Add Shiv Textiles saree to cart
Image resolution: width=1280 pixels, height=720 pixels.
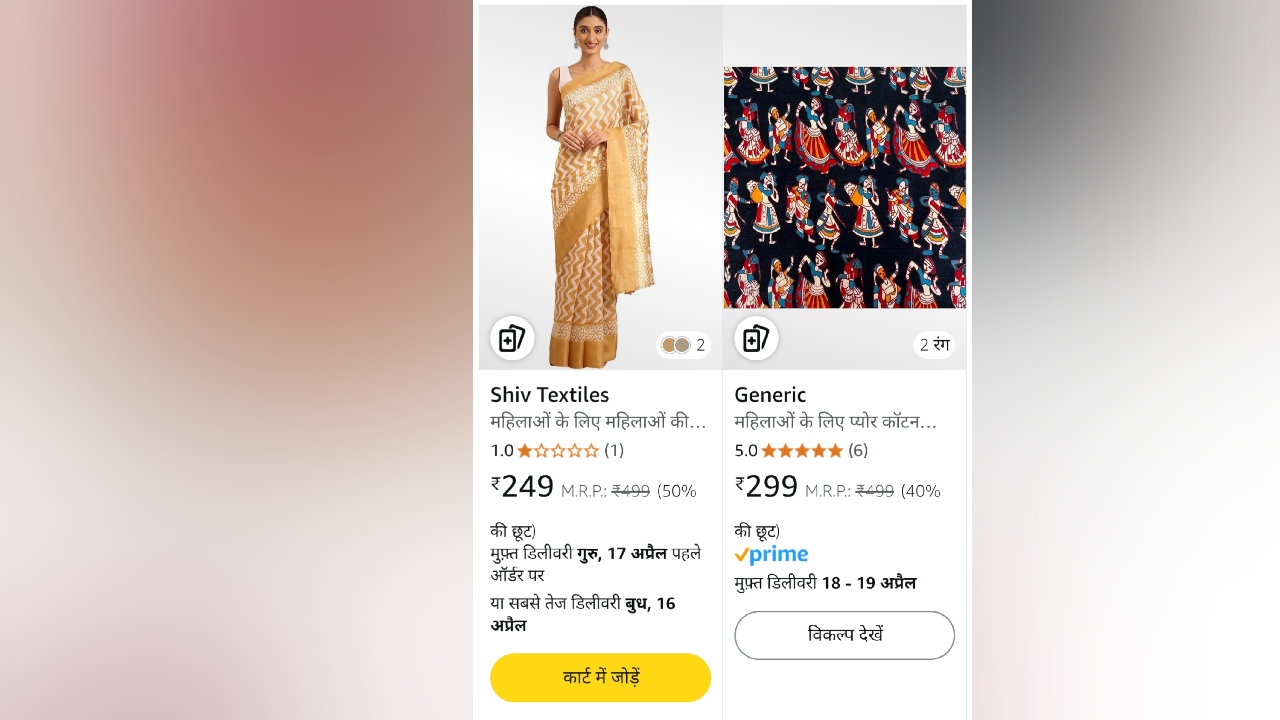click(600, 677)
